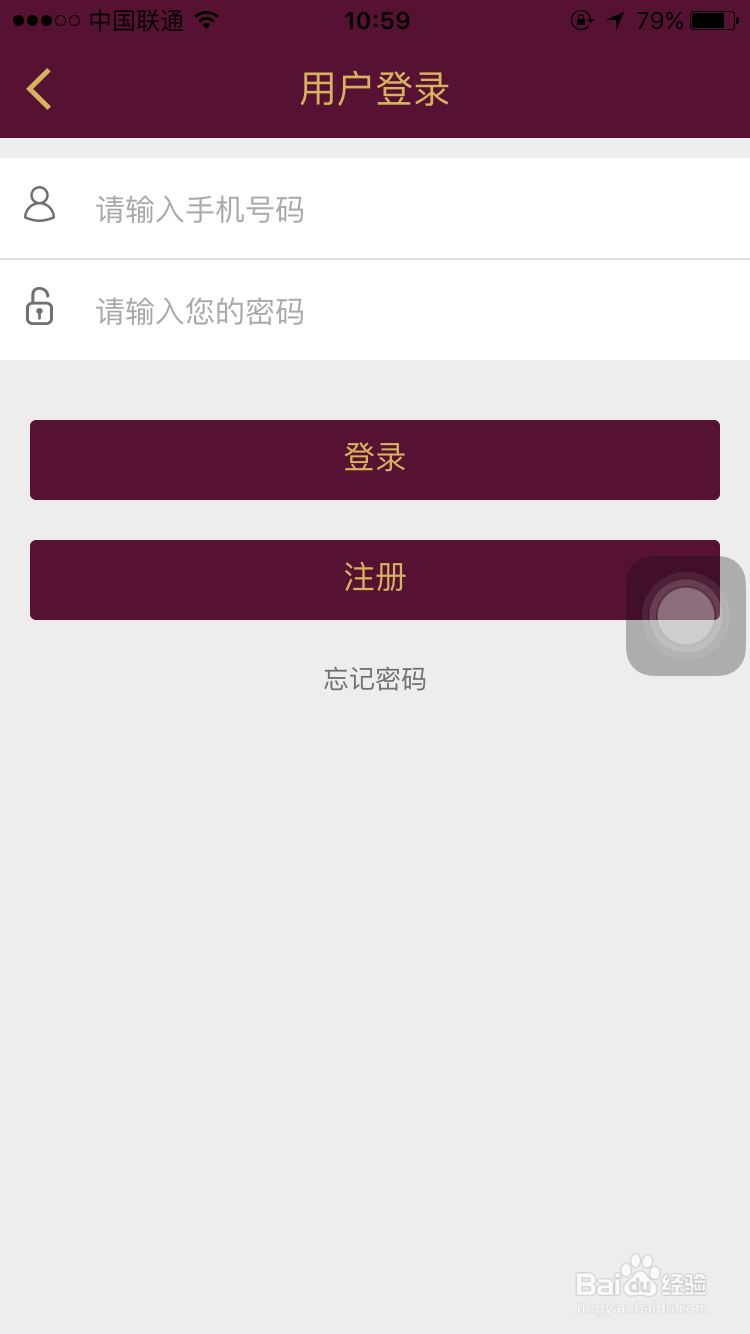Open the AssistiveTouch floating button
The image size is (750, 1334).
686,614
